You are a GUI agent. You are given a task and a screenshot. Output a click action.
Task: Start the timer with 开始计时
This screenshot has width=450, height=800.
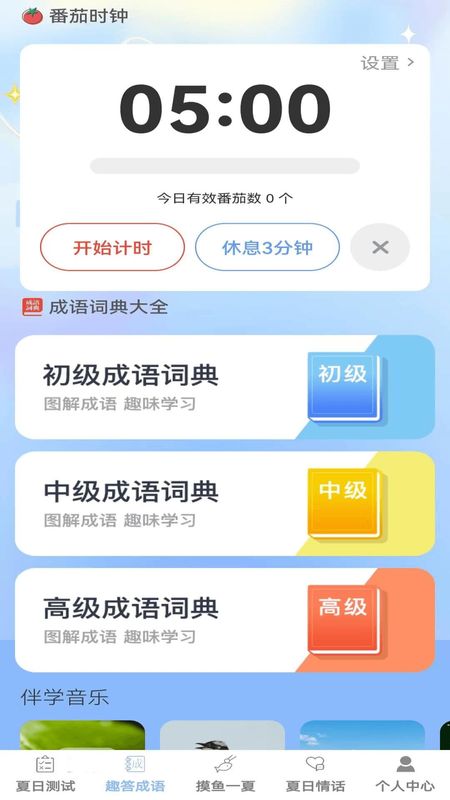(x=112, y=247)
